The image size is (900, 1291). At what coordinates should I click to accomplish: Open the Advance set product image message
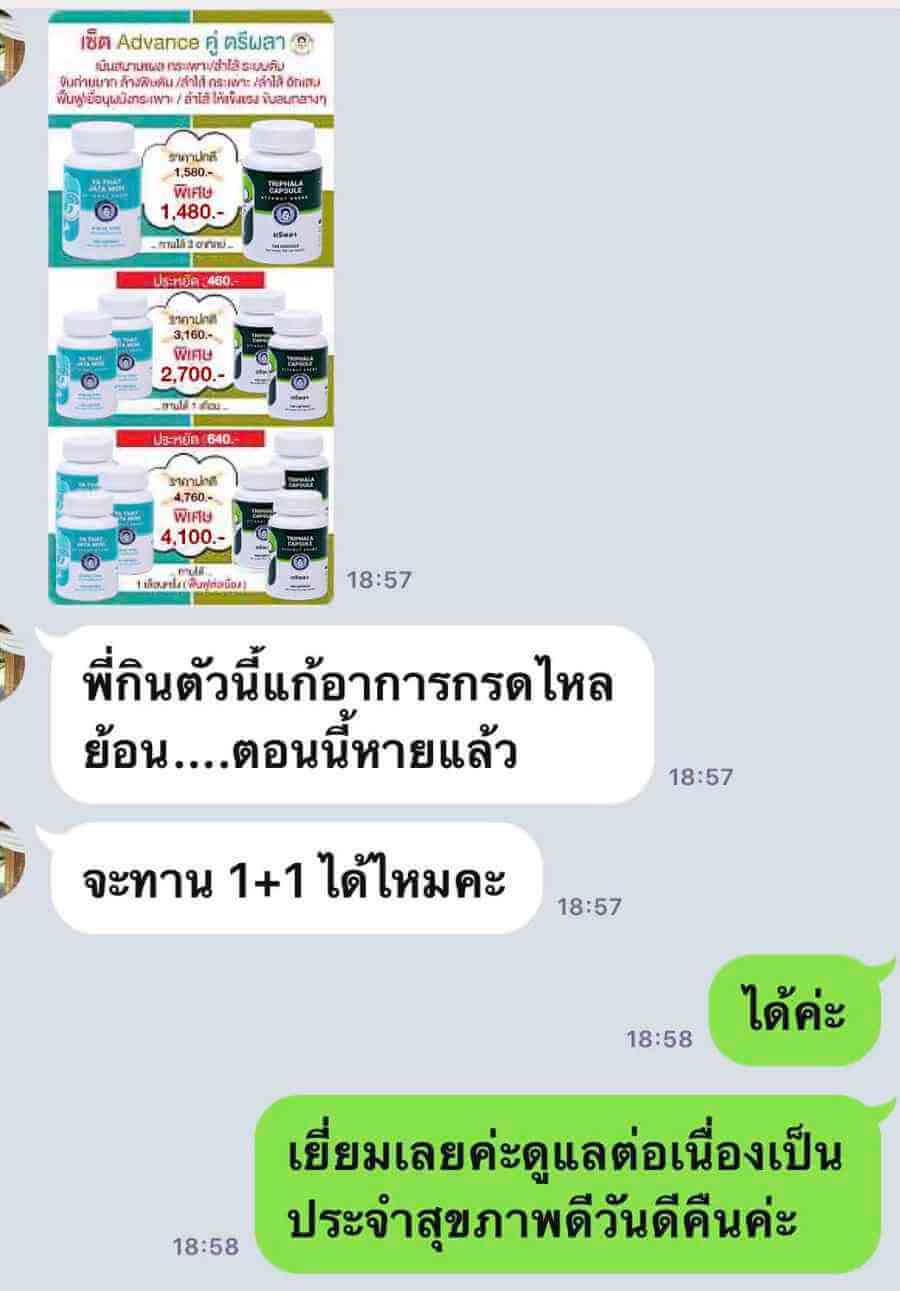point(190,307)
